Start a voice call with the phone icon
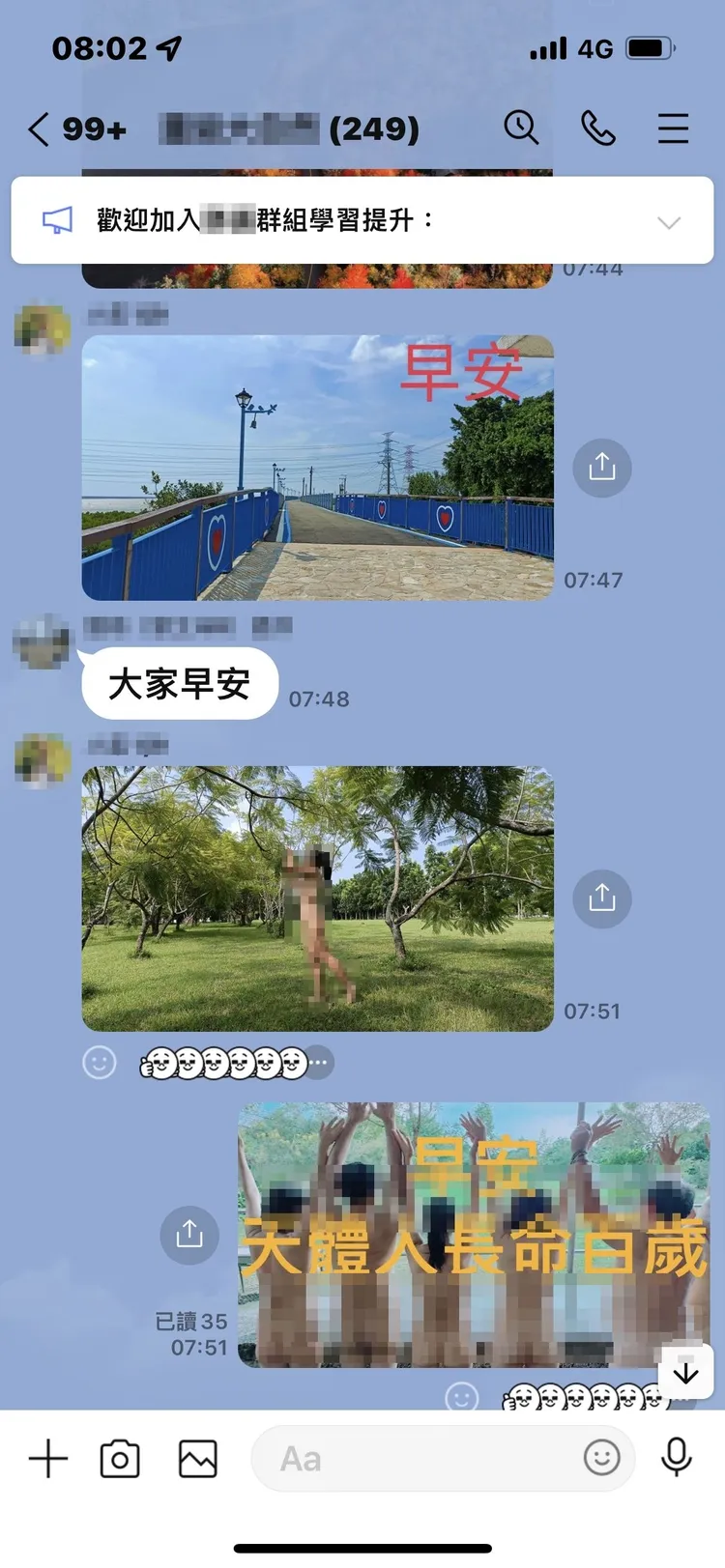The height and width of the screenshot is (1568, 725). pos(598,128)
